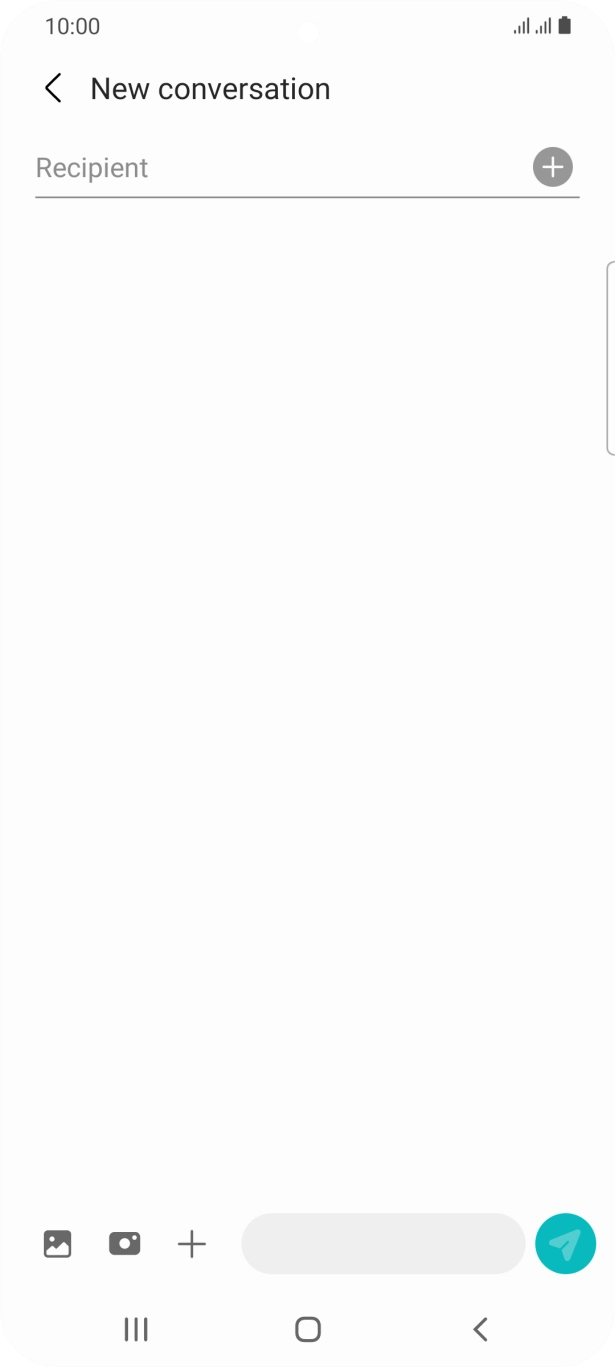Screen dimensions: 615x1367
Task: Focus the Recipient field
Action: pos(270,168)
